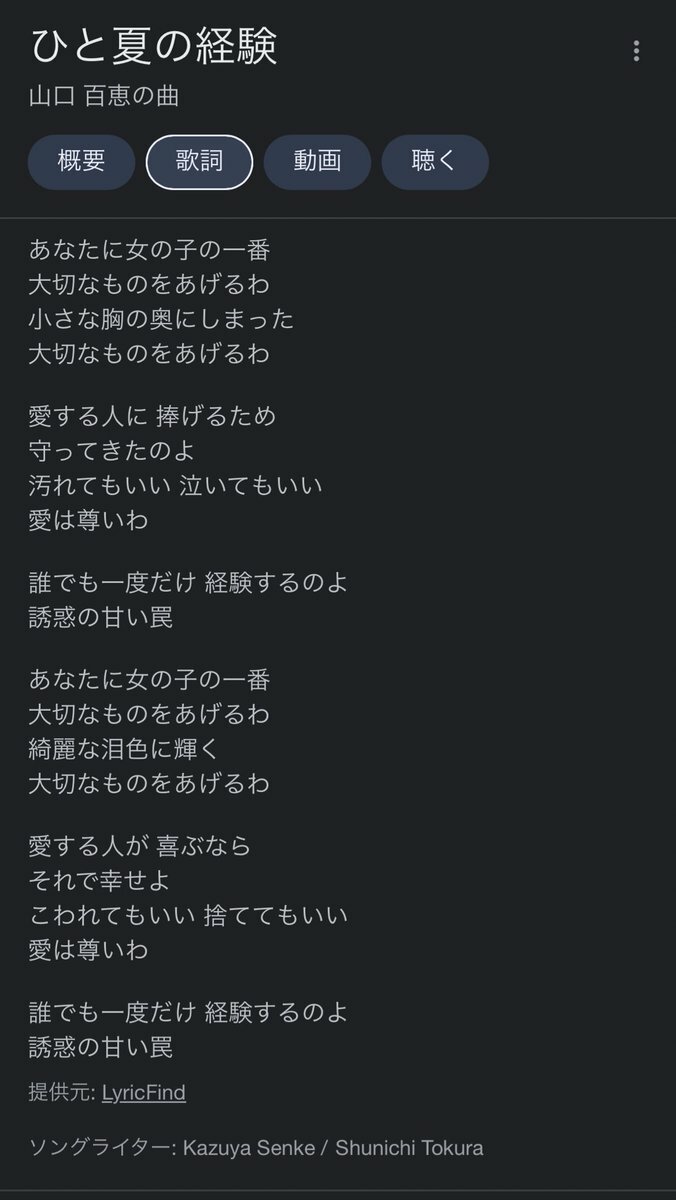Show the 動画 tab
The height and width of the screenshot is (1200, 676).
tap(317, 161)
